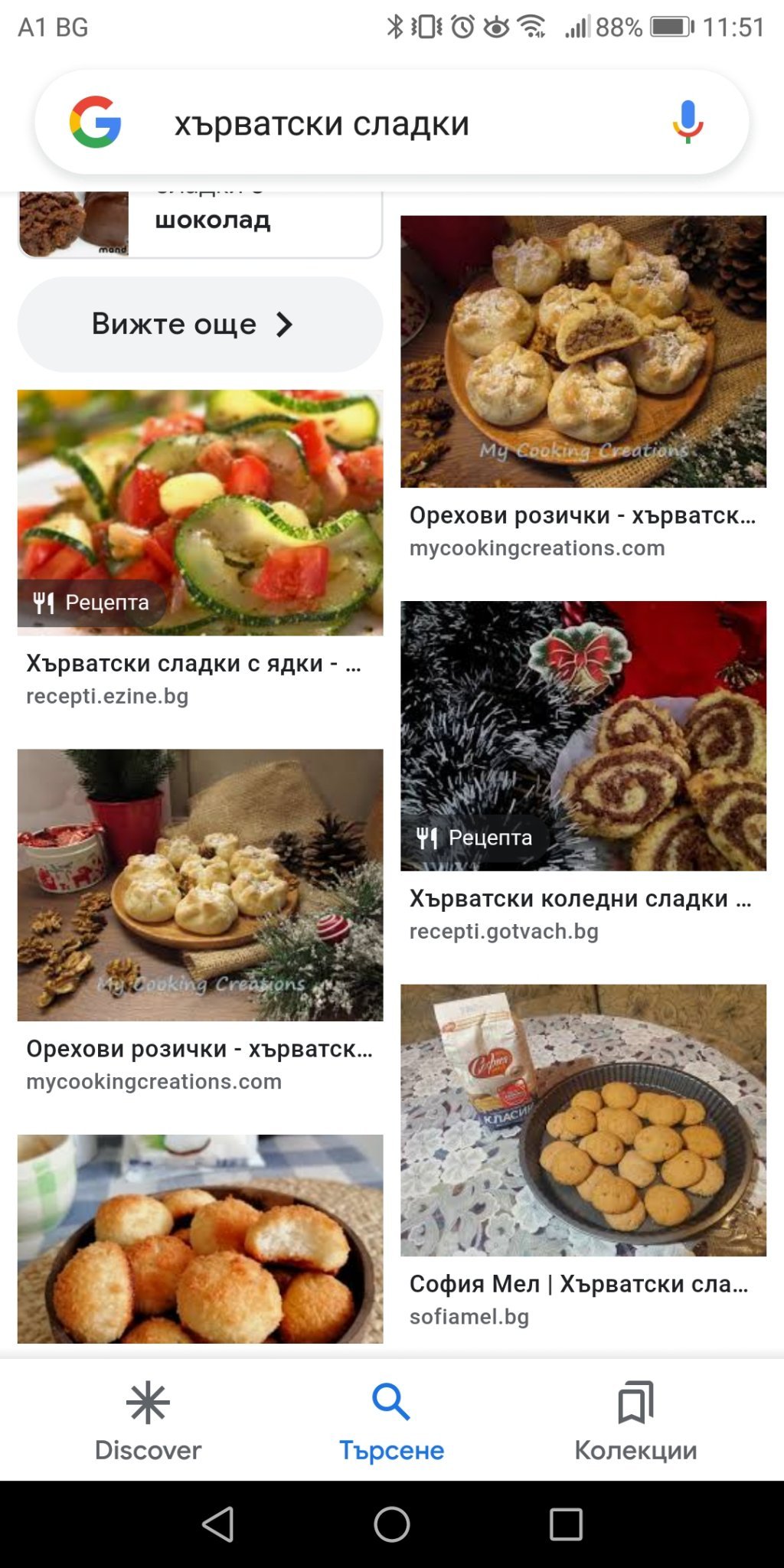The width and height of the screenshot is (784, 1568).
Task: Open the coconut cookies image result
Action: [x=200, y=1239]
